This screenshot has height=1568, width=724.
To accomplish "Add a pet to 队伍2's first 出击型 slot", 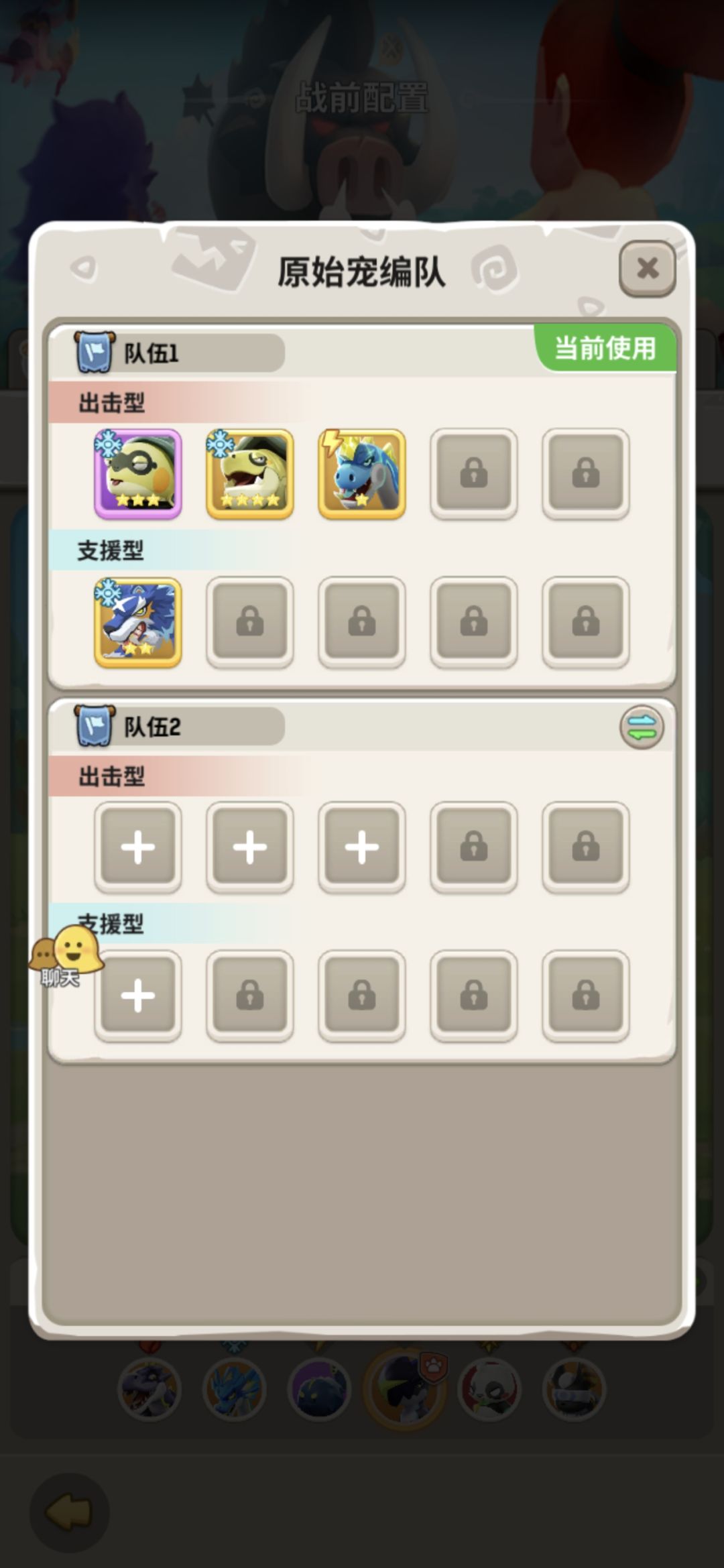I will coord(138,847).
